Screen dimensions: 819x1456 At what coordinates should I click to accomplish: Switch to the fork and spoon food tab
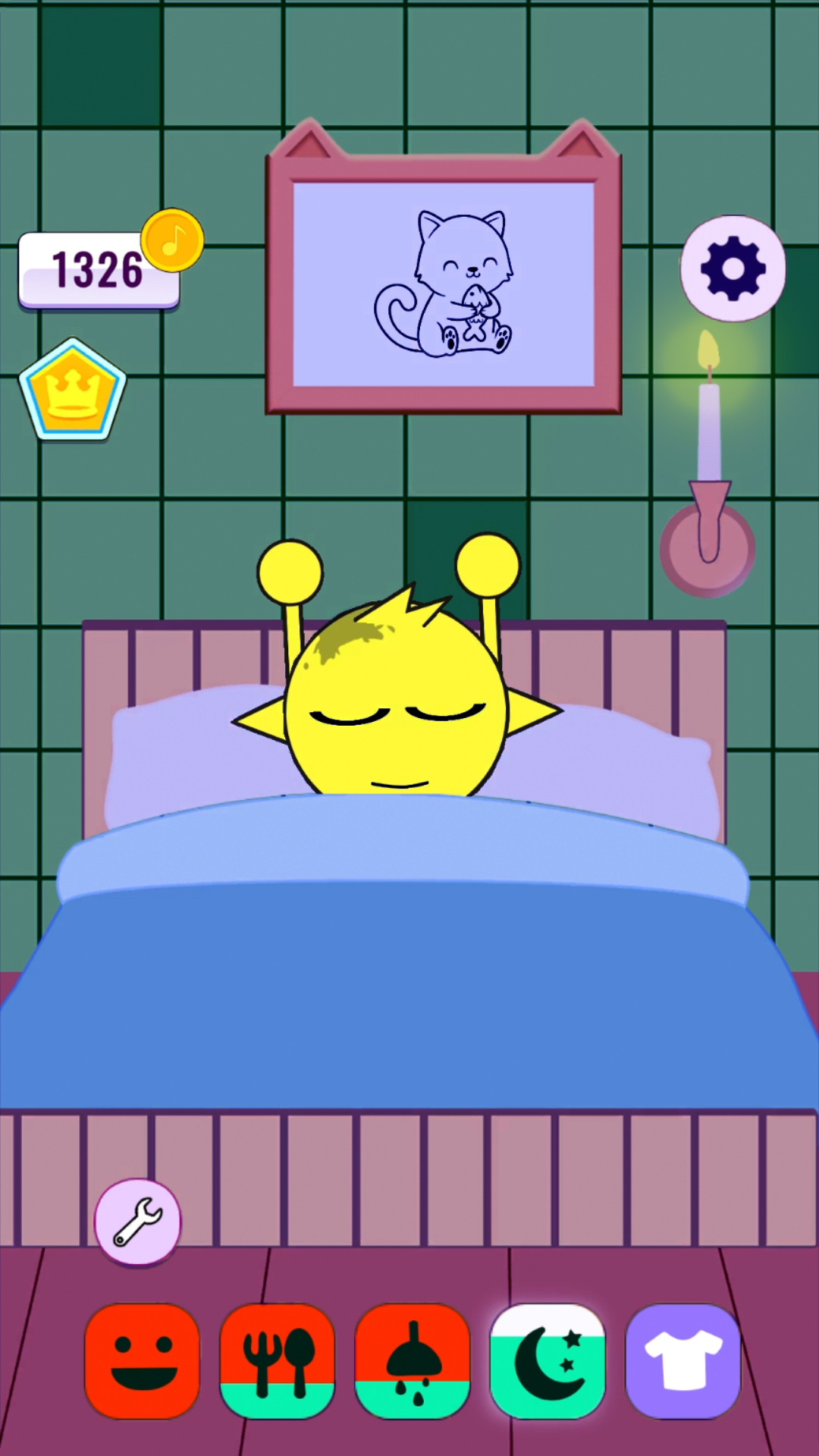(278, 1361)
